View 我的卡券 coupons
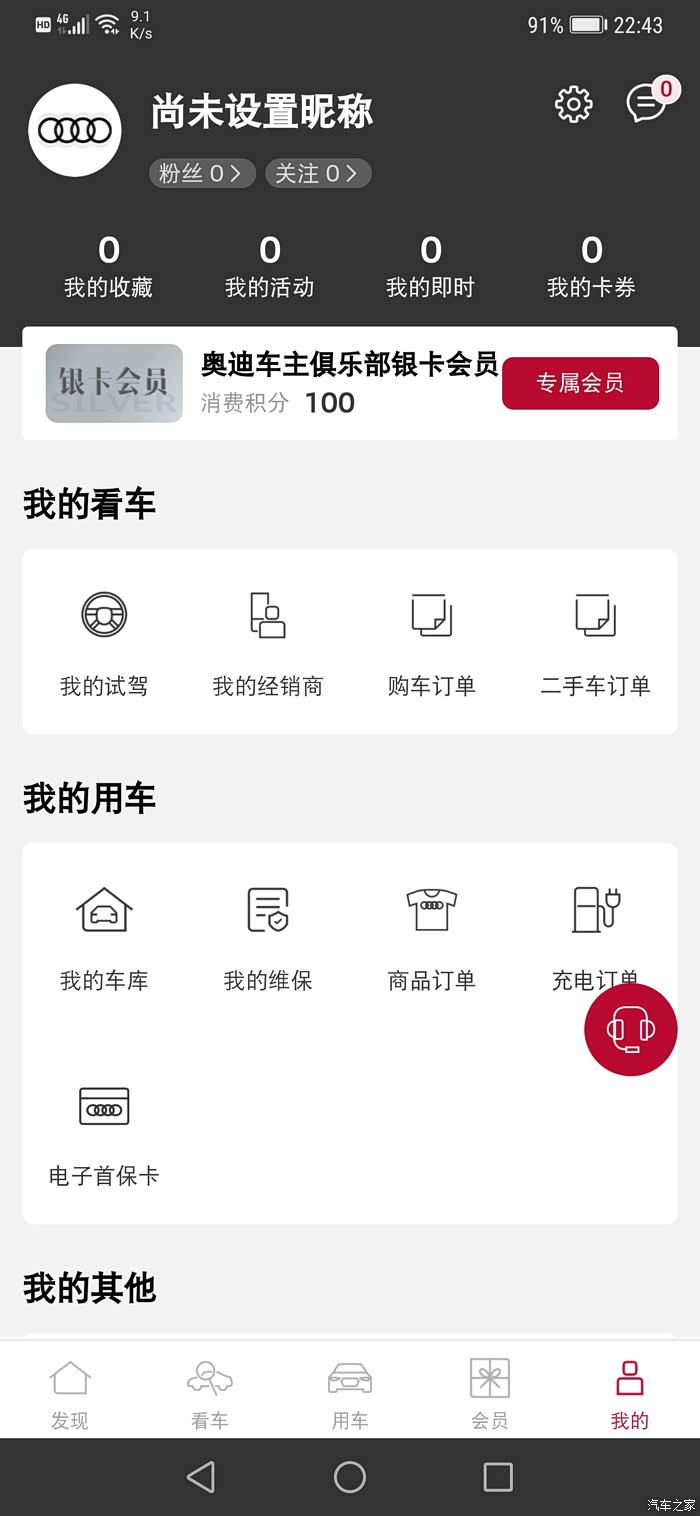This screenshot has height=1516, width=700. [x=591, y=267]
